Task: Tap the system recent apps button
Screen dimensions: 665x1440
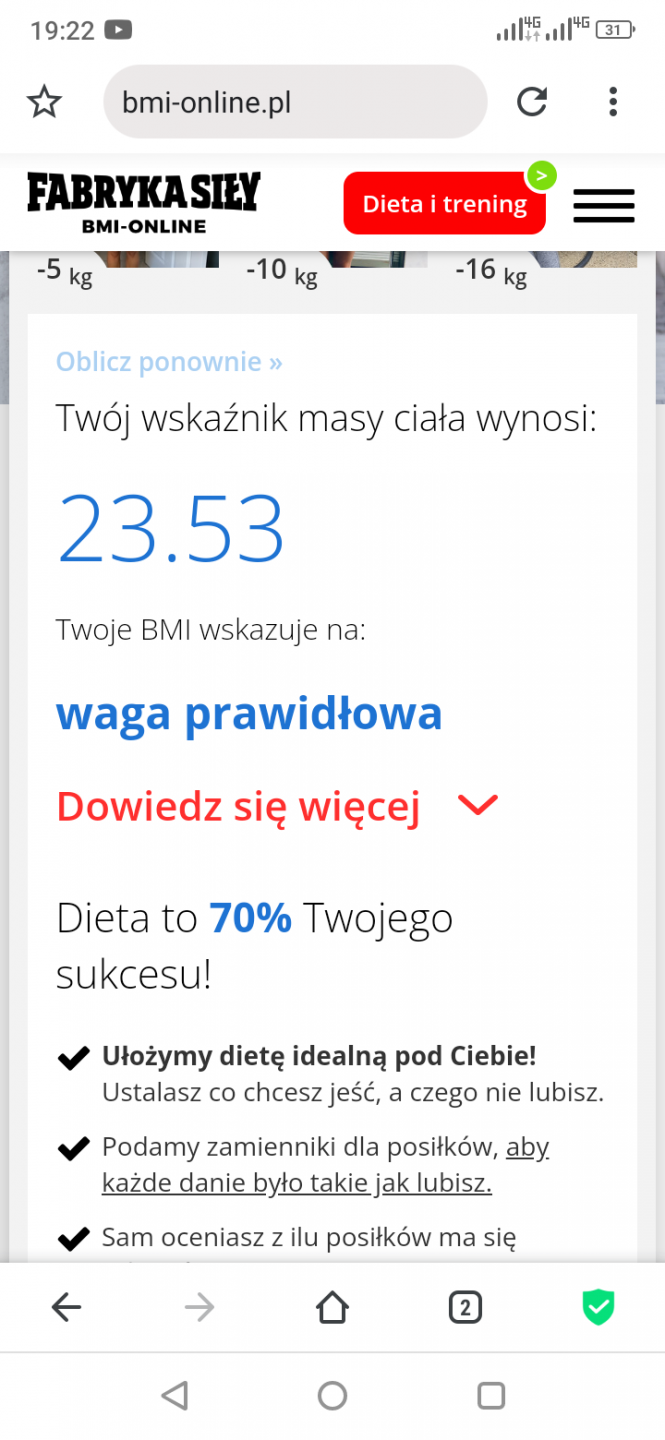Action: click(491, 1396)
